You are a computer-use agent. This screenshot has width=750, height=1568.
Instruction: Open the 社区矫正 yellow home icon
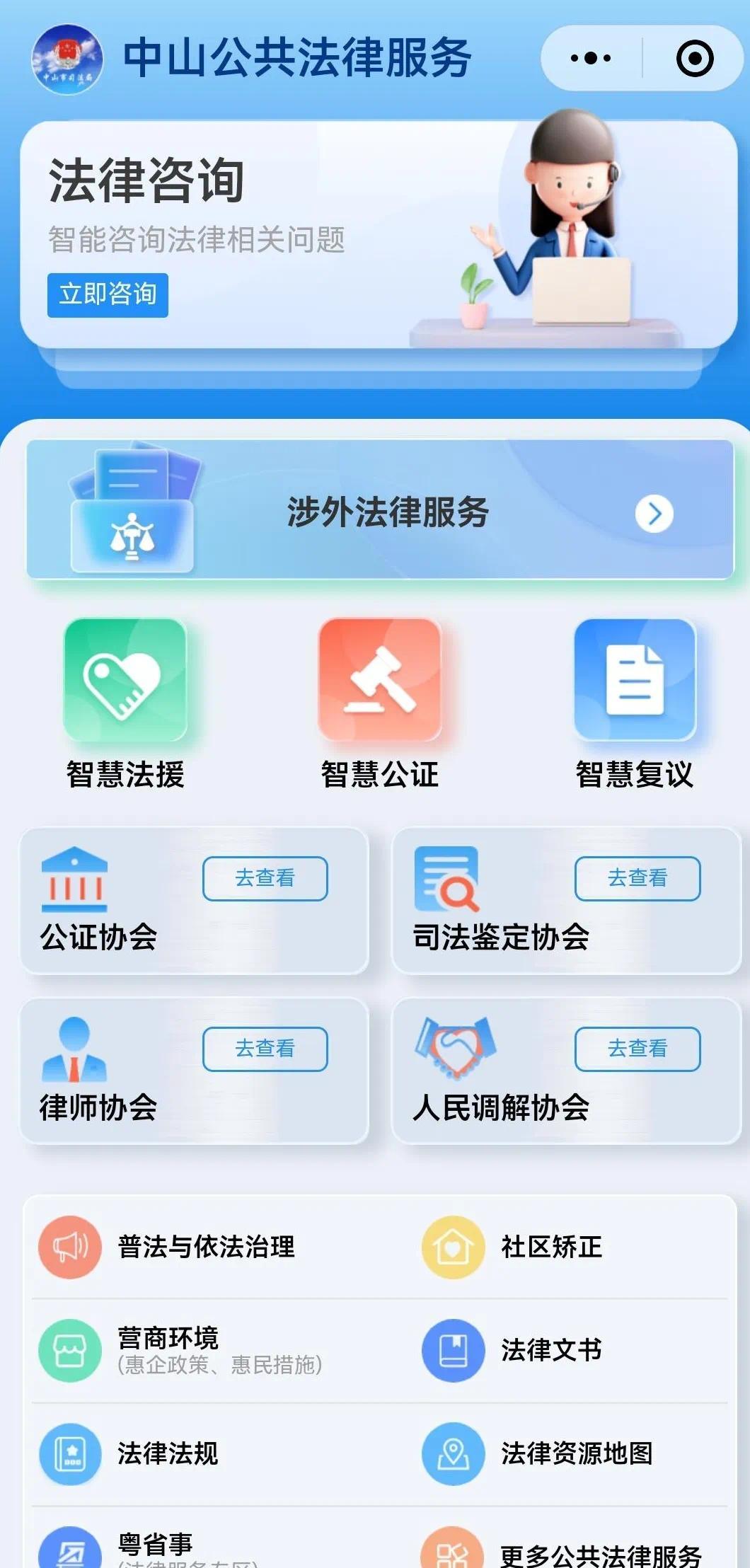pyautogui.click(x=451, y=1247)
